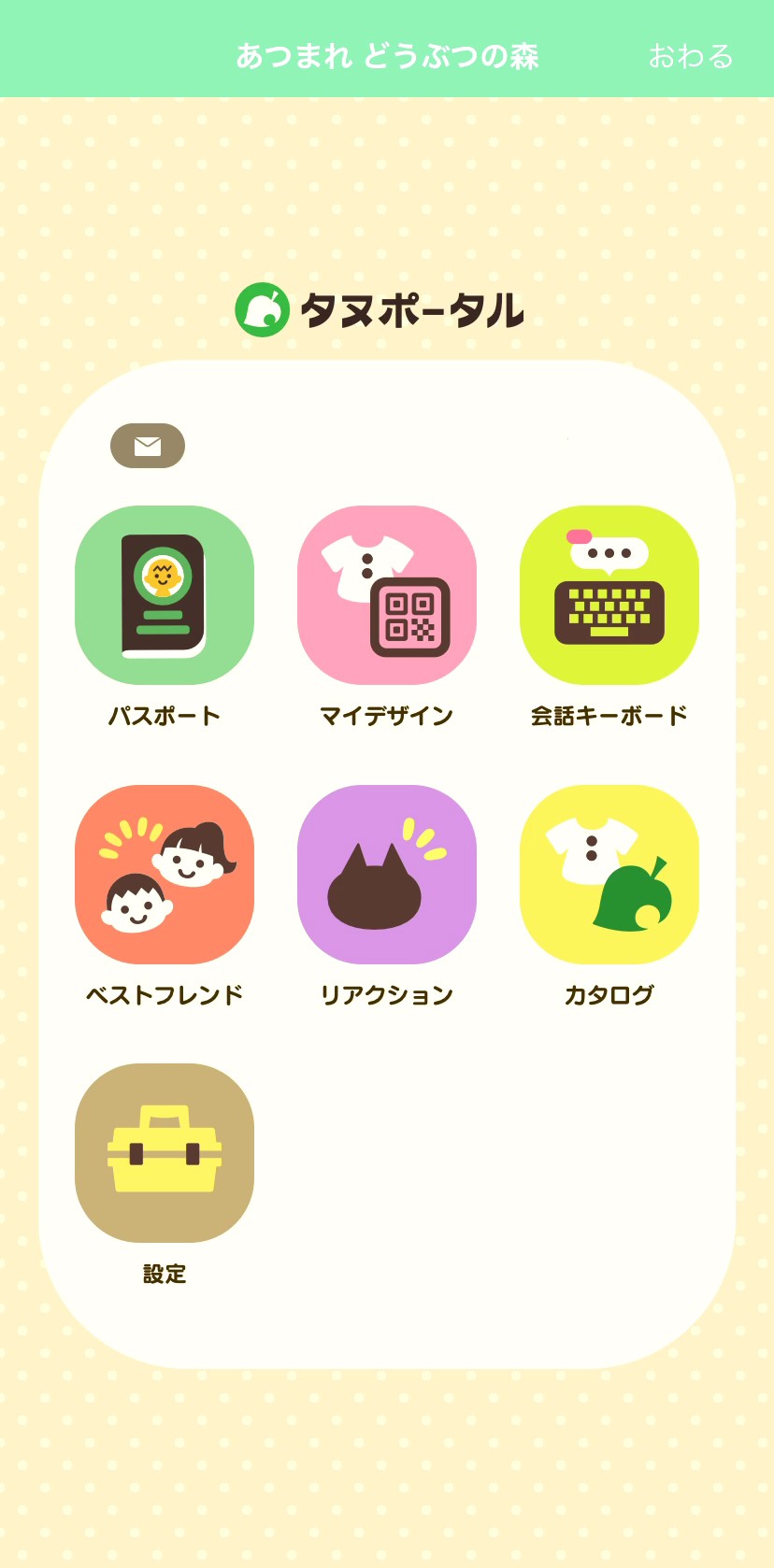This screenshot has height=1568, width=774.
Task: Browse the カタログ catalog
Action: pyautogui.click(x=609, y=875)
